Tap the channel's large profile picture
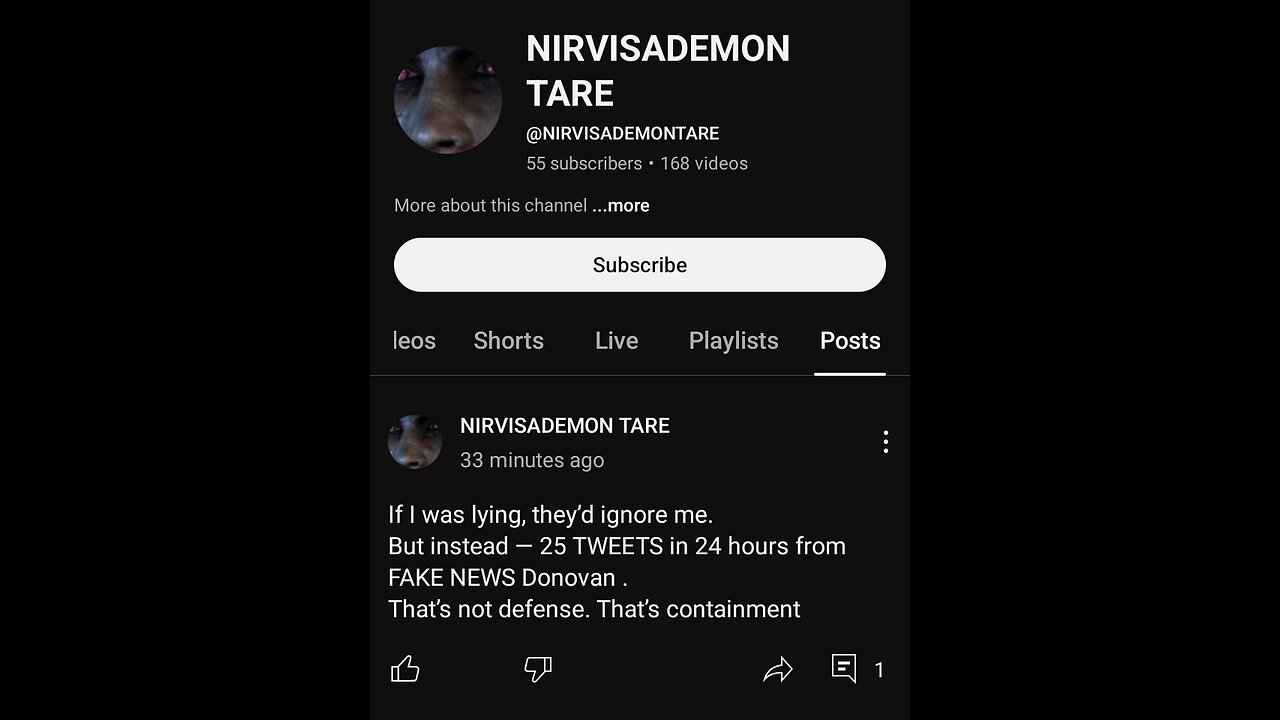 click(x=447, y=100)
